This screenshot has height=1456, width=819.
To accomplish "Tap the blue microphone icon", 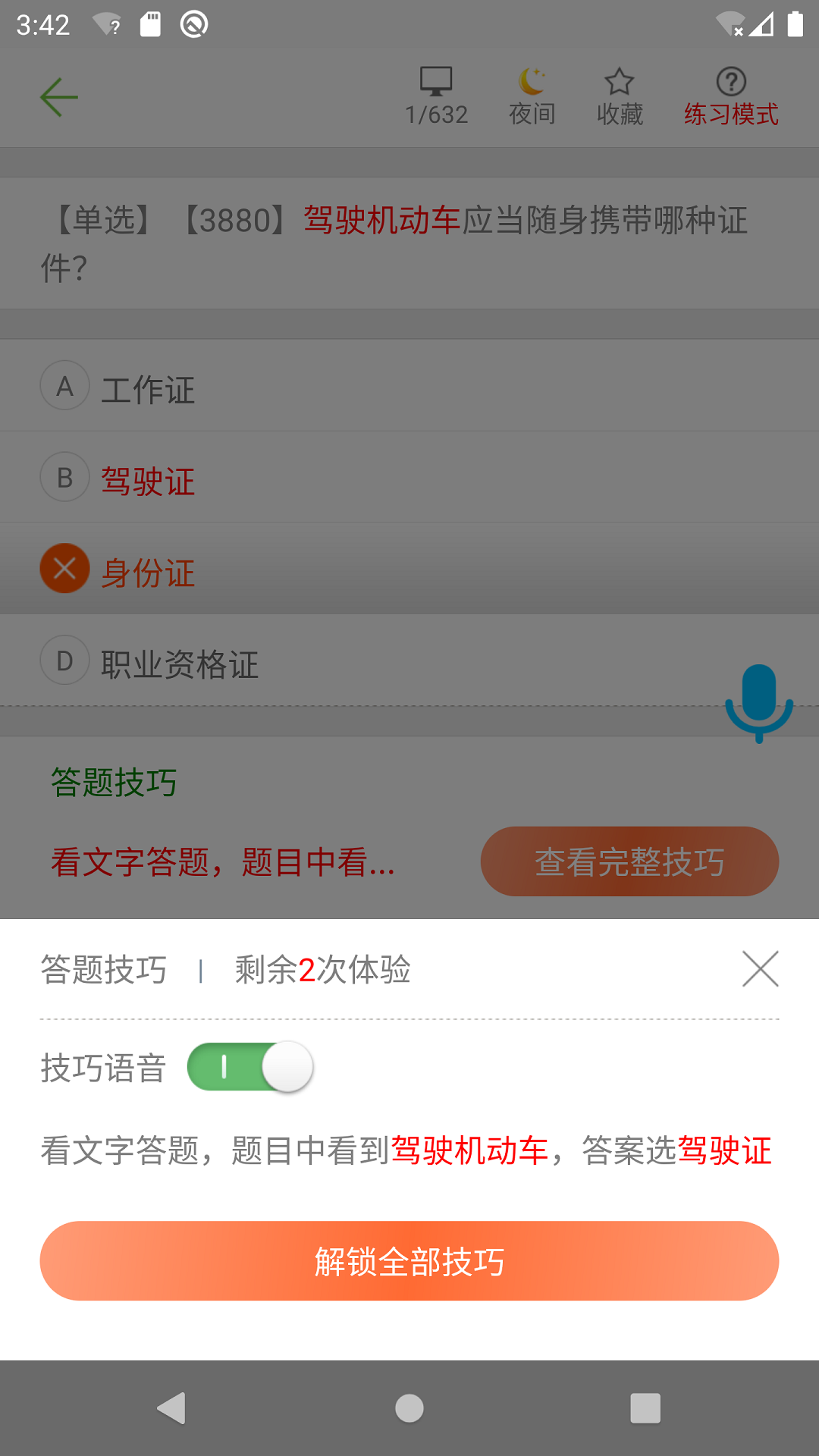I will click(759, 702).
